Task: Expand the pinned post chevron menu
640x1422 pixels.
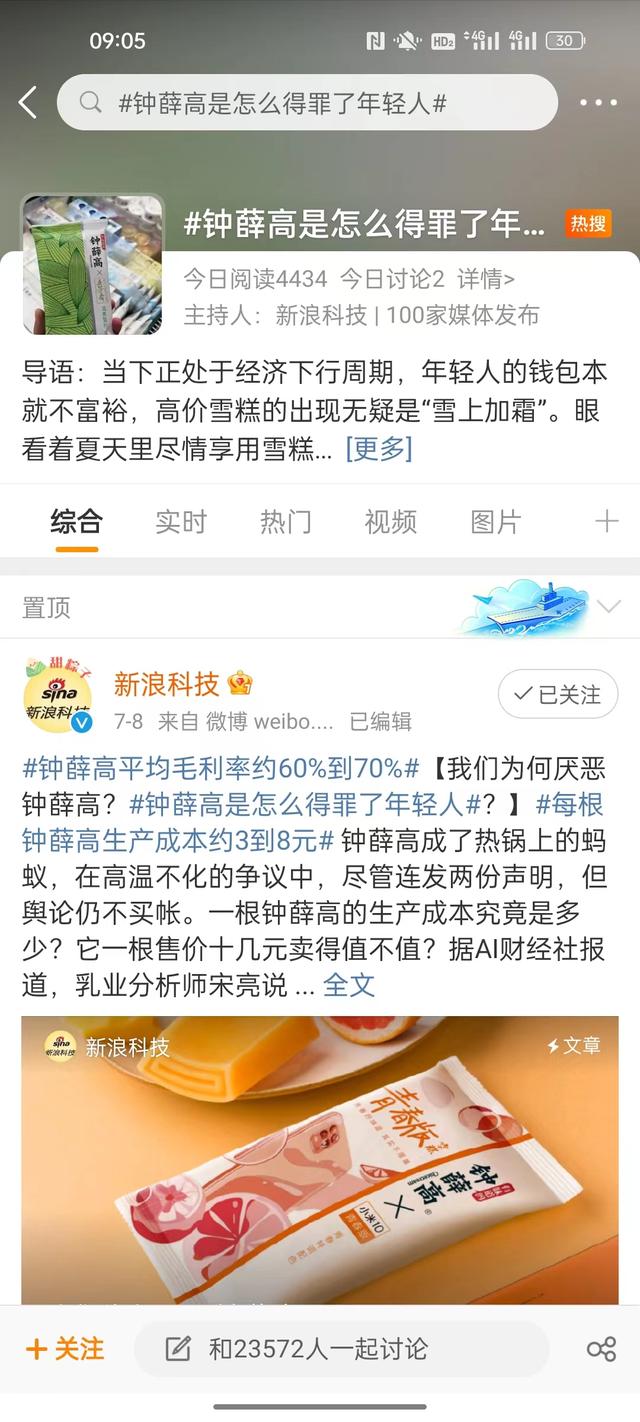Action: (x=608, y=606)
